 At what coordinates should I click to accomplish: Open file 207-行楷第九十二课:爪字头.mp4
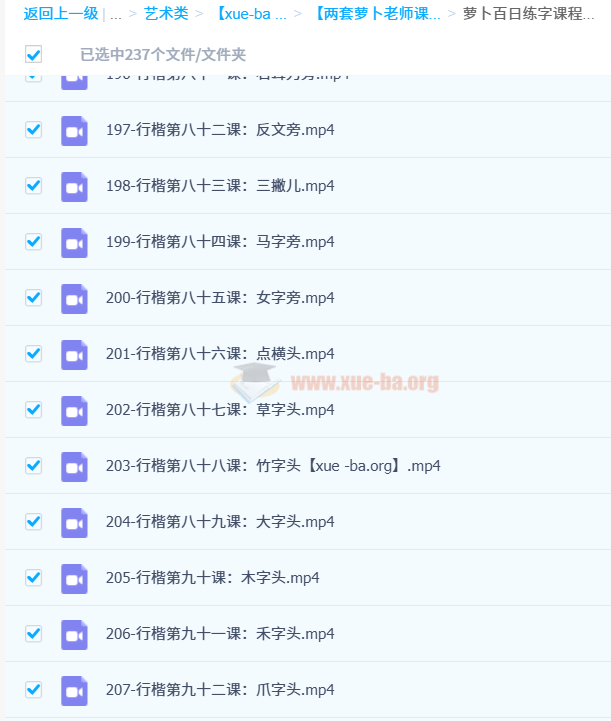(219, 690)
